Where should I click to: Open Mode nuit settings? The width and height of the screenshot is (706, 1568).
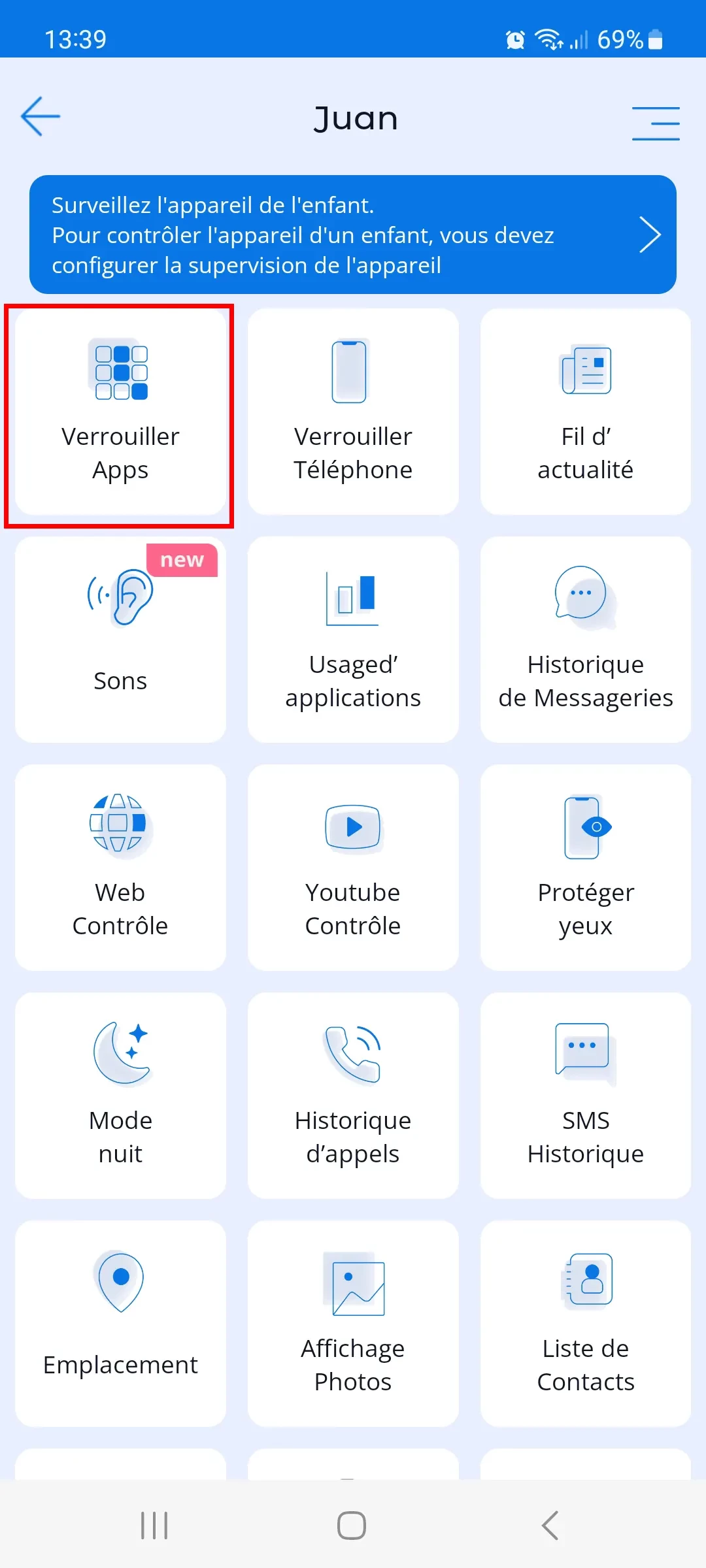[120, 1096]
